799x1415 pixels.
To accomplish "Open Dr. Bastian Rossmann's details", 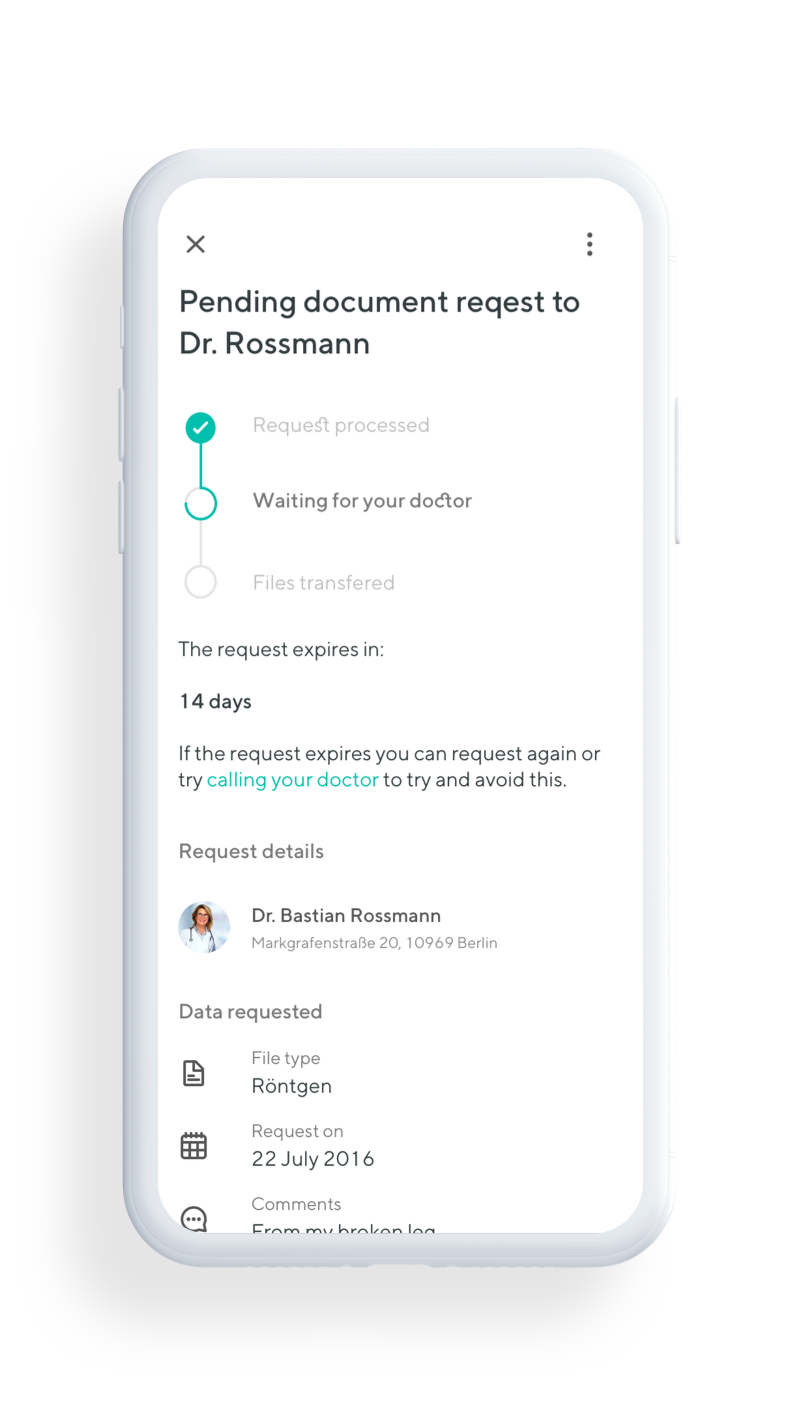I will tap(345, 926).
